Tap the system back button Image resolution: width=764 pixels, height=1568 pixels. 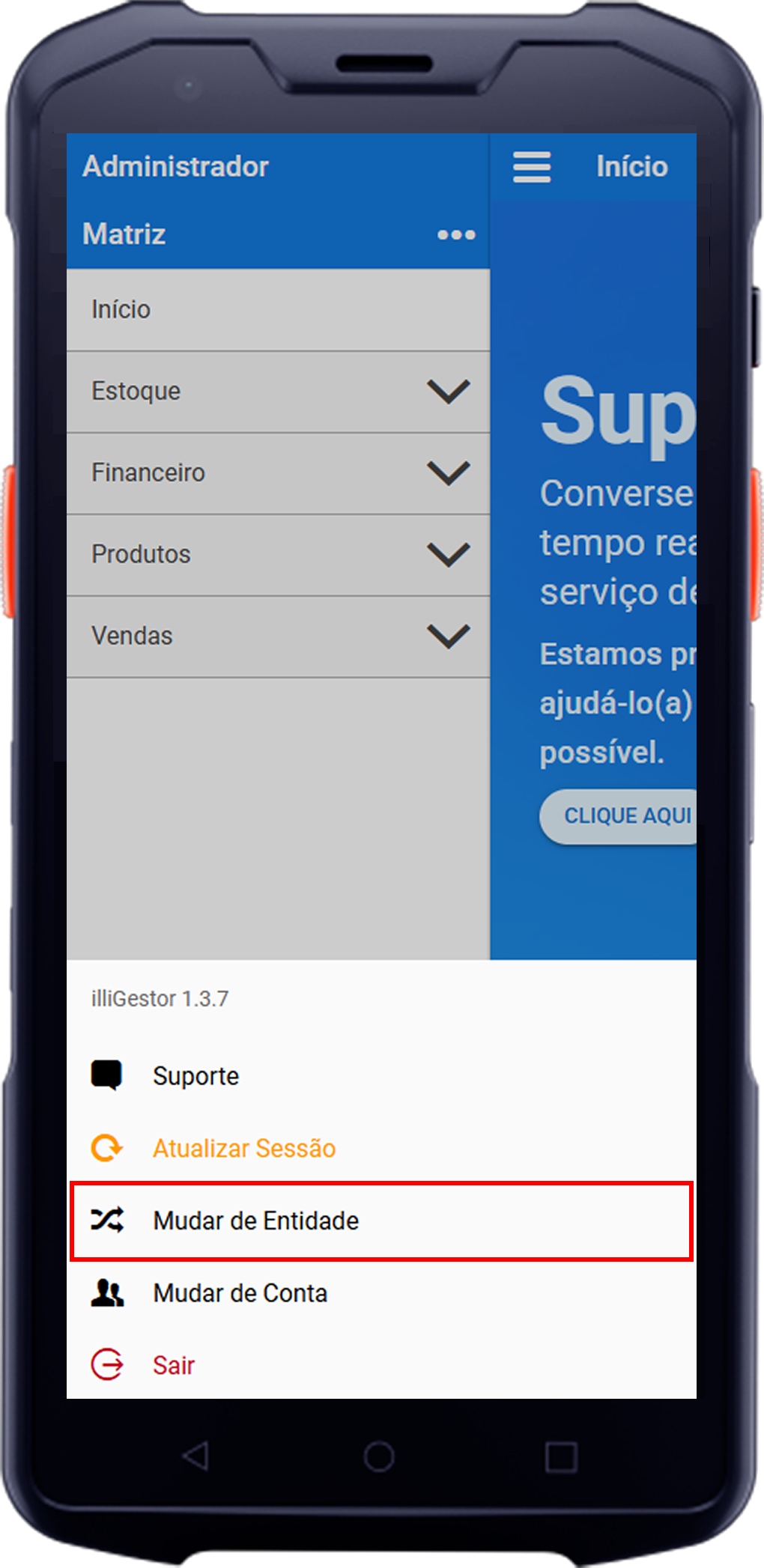pos(196,1456)
